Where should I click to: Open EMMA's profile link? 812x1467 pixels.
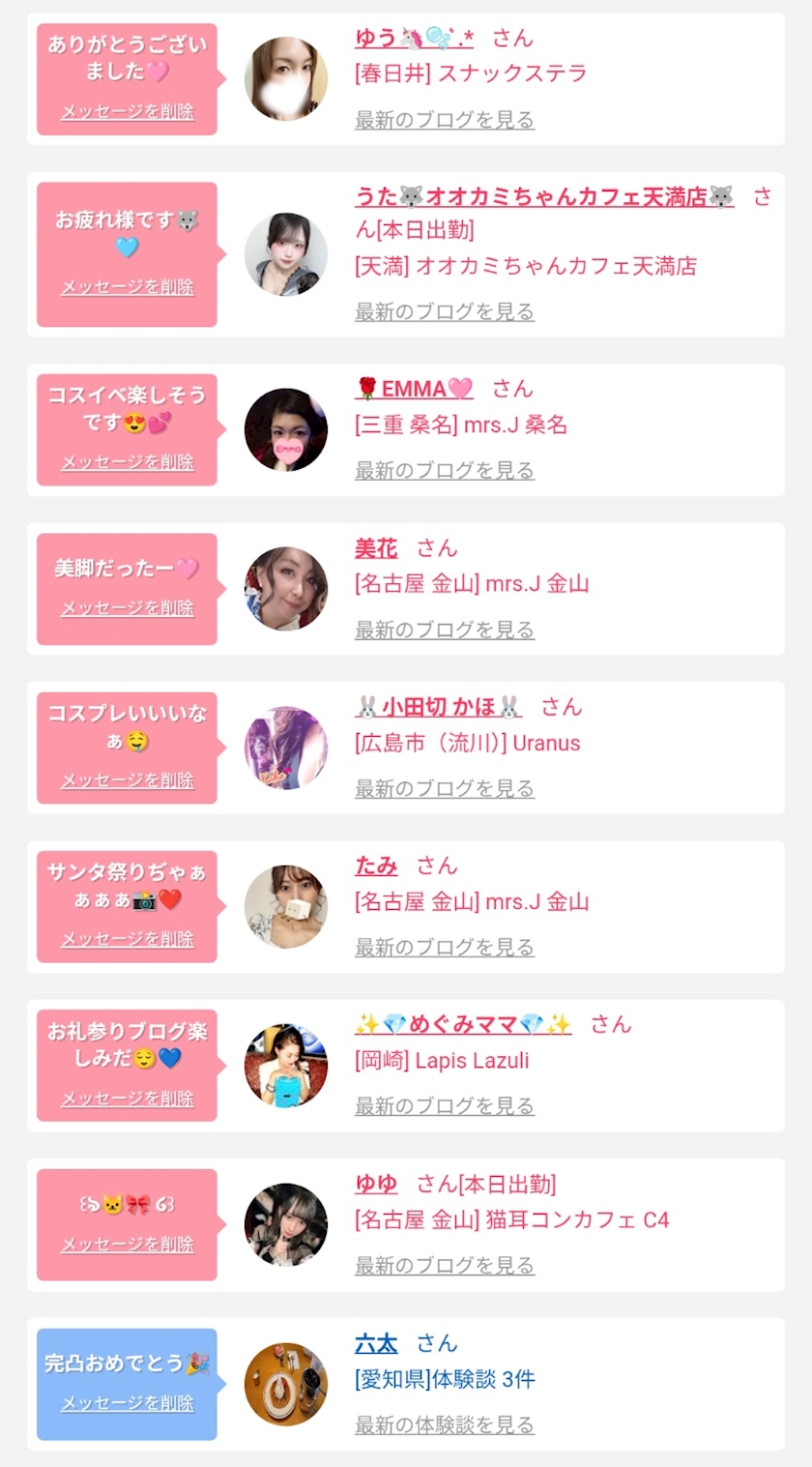pyautogui.click(x=414, y=389)
